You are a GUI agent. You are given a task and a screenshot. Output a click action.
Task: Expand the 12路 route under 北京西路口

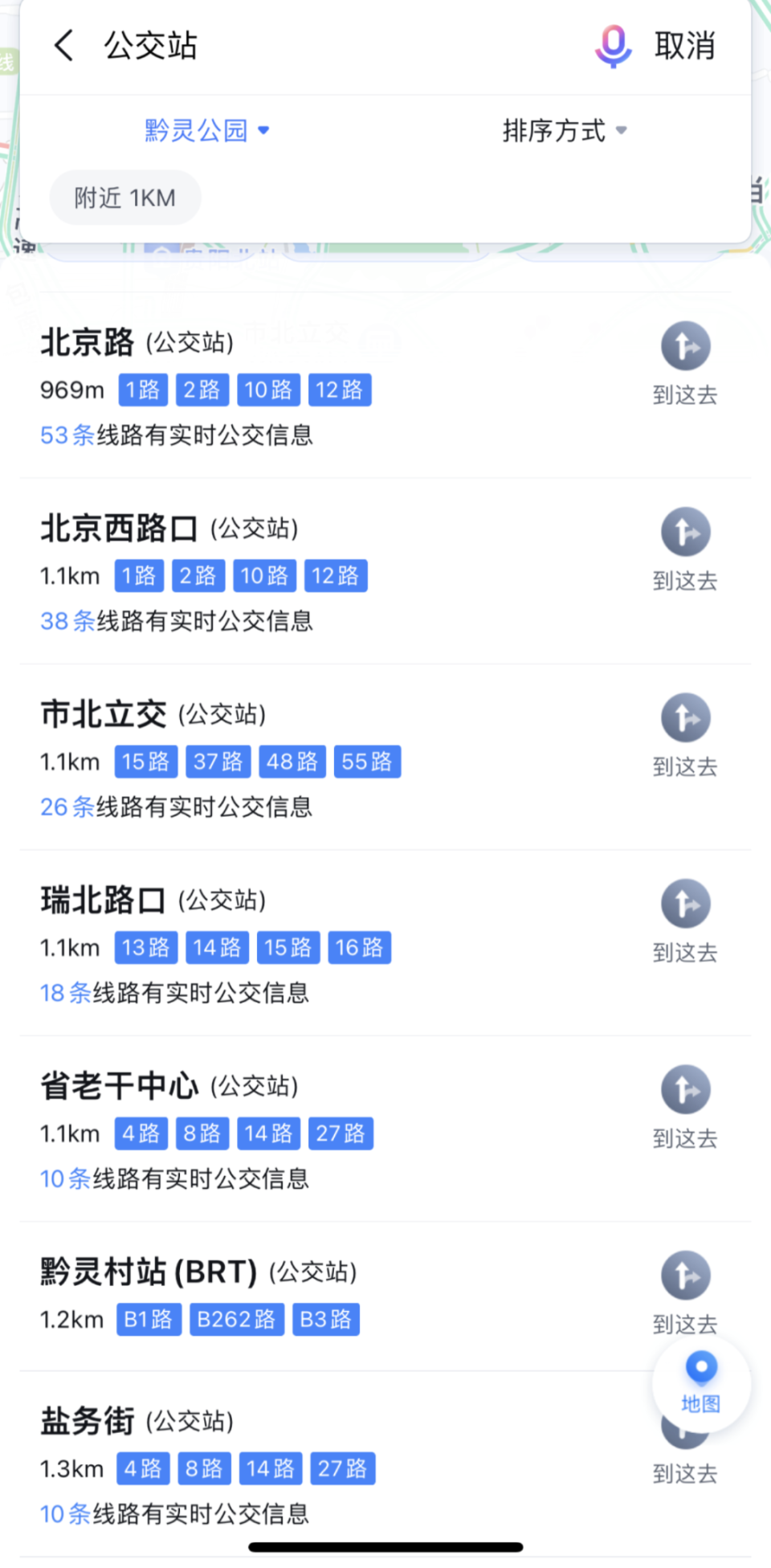click(336, 575)
